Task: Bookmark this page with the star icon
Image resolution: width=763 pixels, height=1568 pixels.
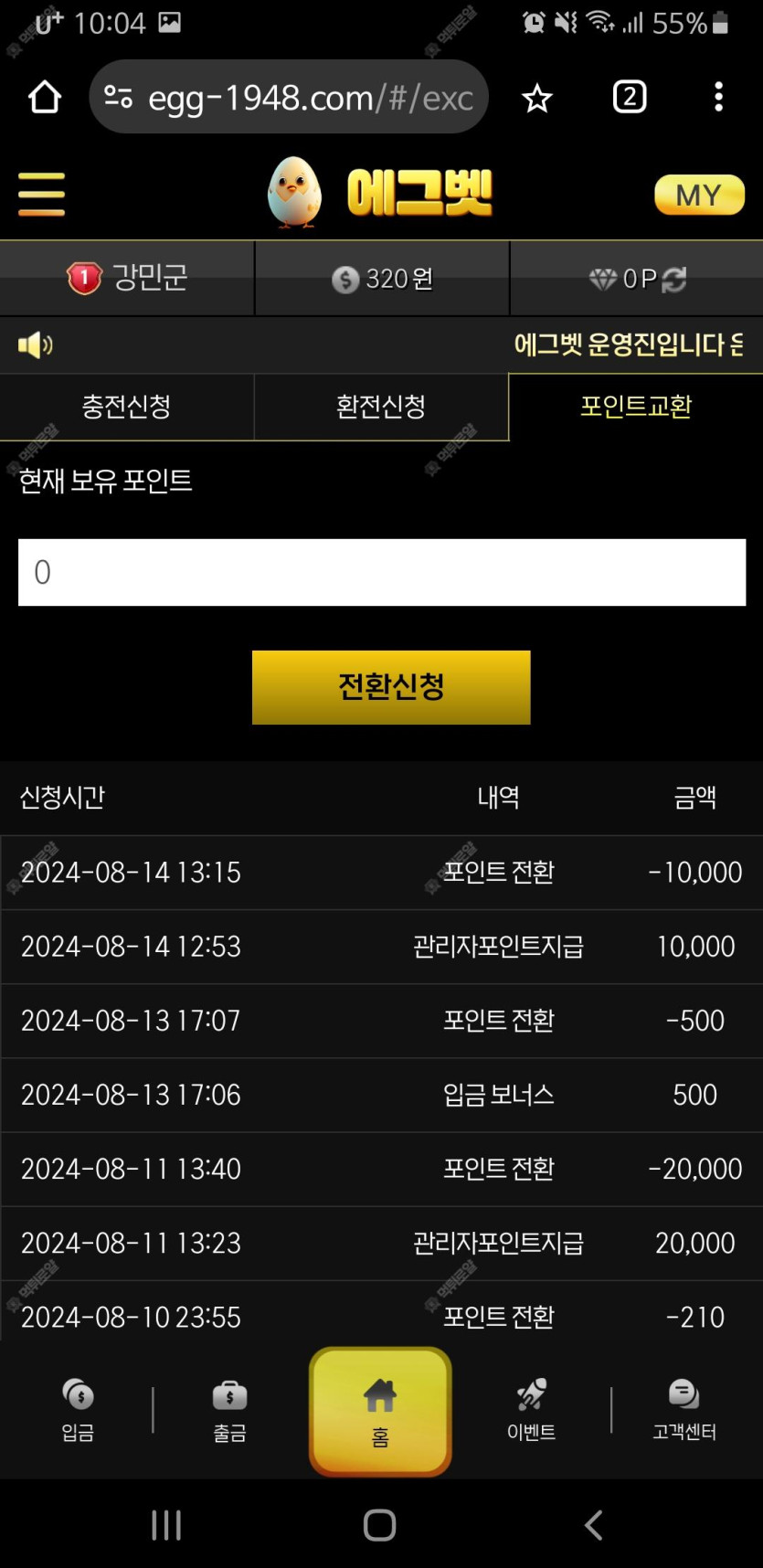Action: click(x=536, y=98)
